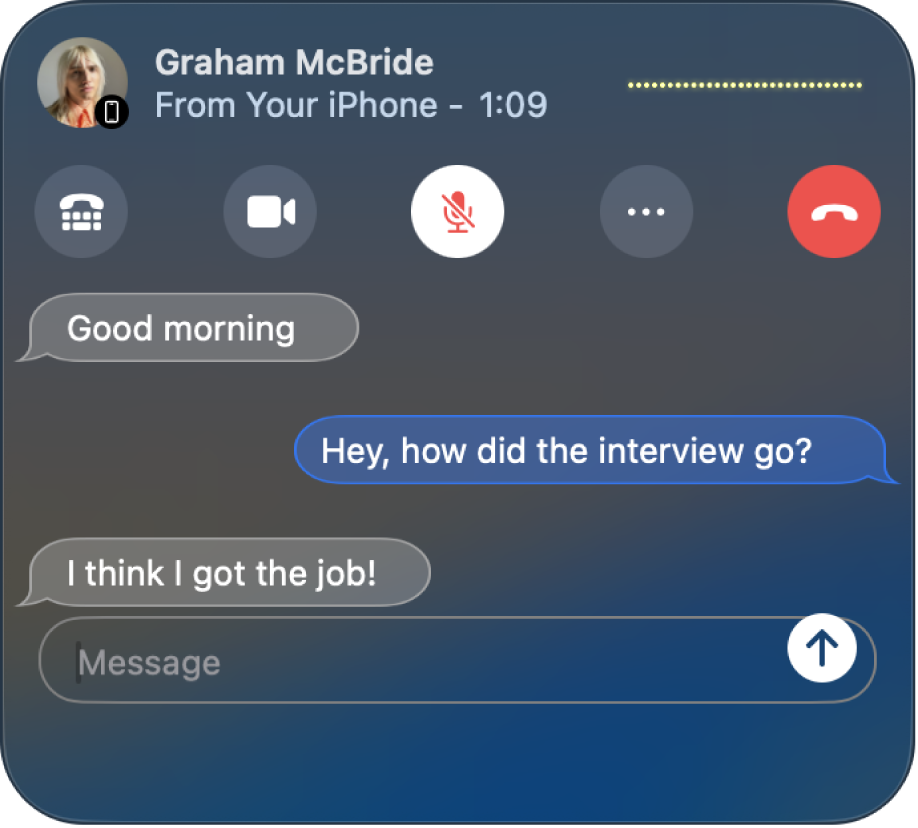Send the message with the arrow button

[821, 649]
